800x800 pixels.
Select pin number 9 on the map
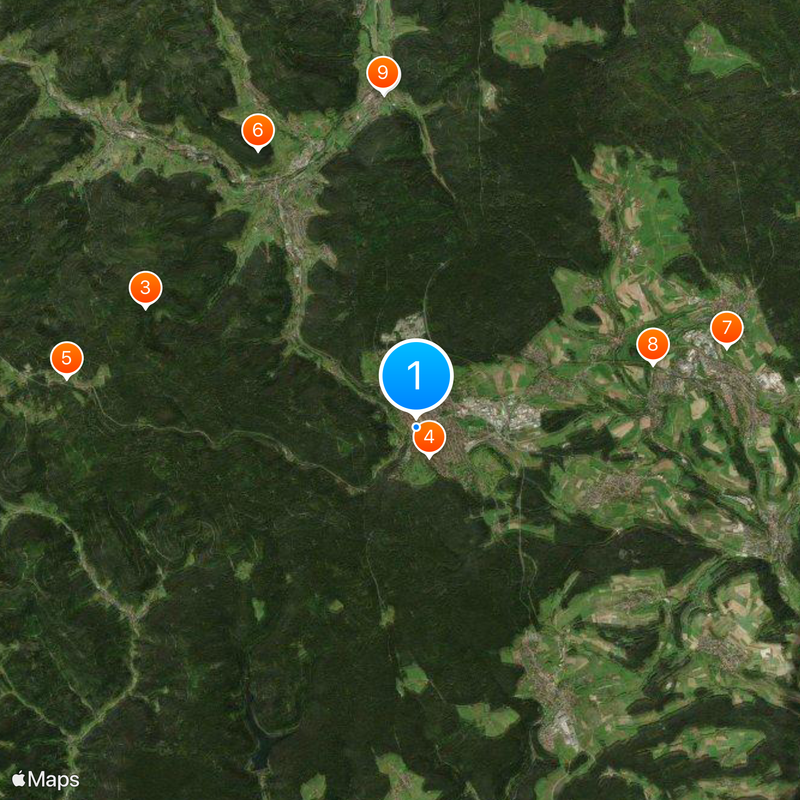[x=382, y=74]
